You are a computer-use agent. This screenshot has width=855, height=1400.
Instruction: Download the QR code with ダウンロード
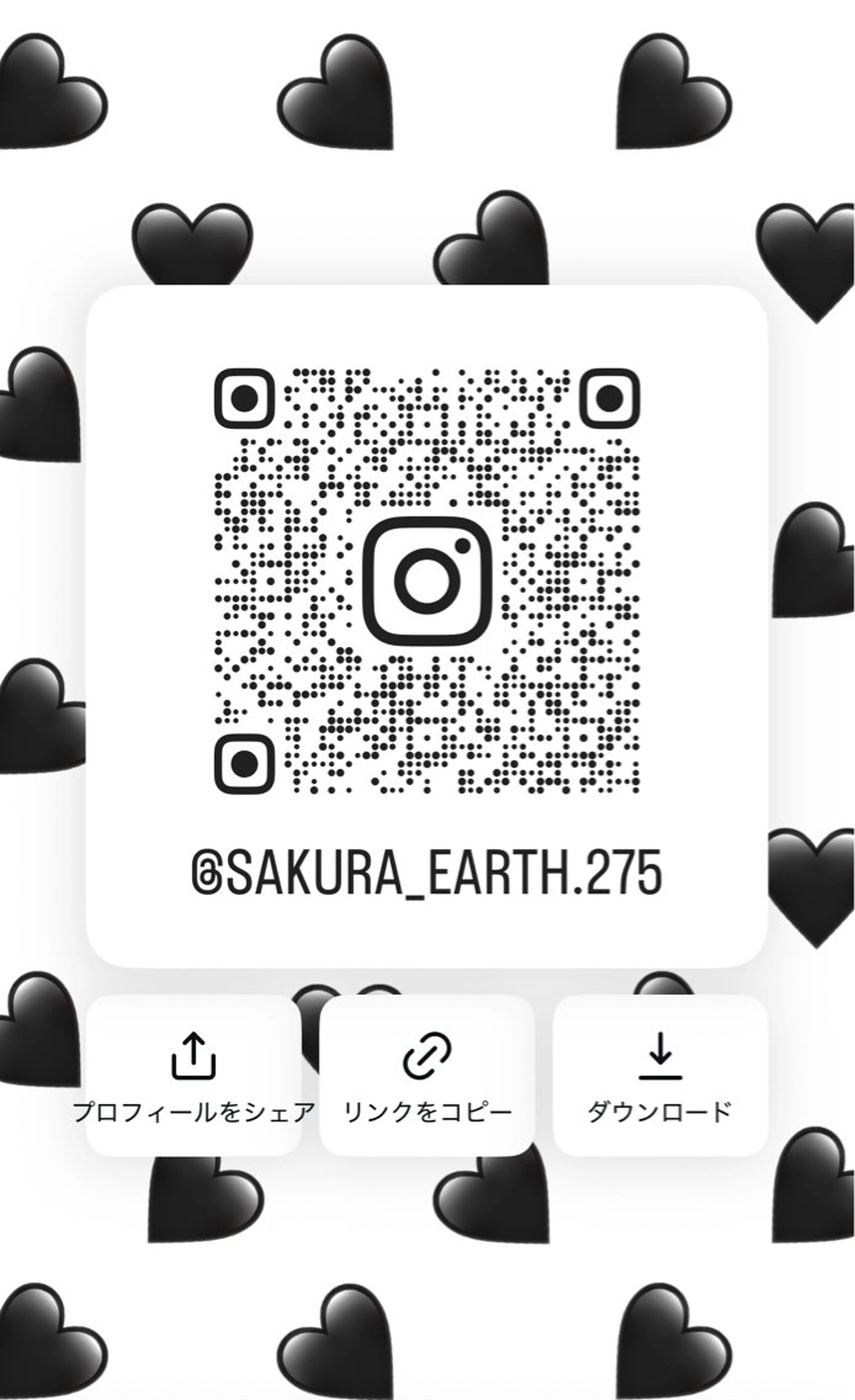[660, 1076]
